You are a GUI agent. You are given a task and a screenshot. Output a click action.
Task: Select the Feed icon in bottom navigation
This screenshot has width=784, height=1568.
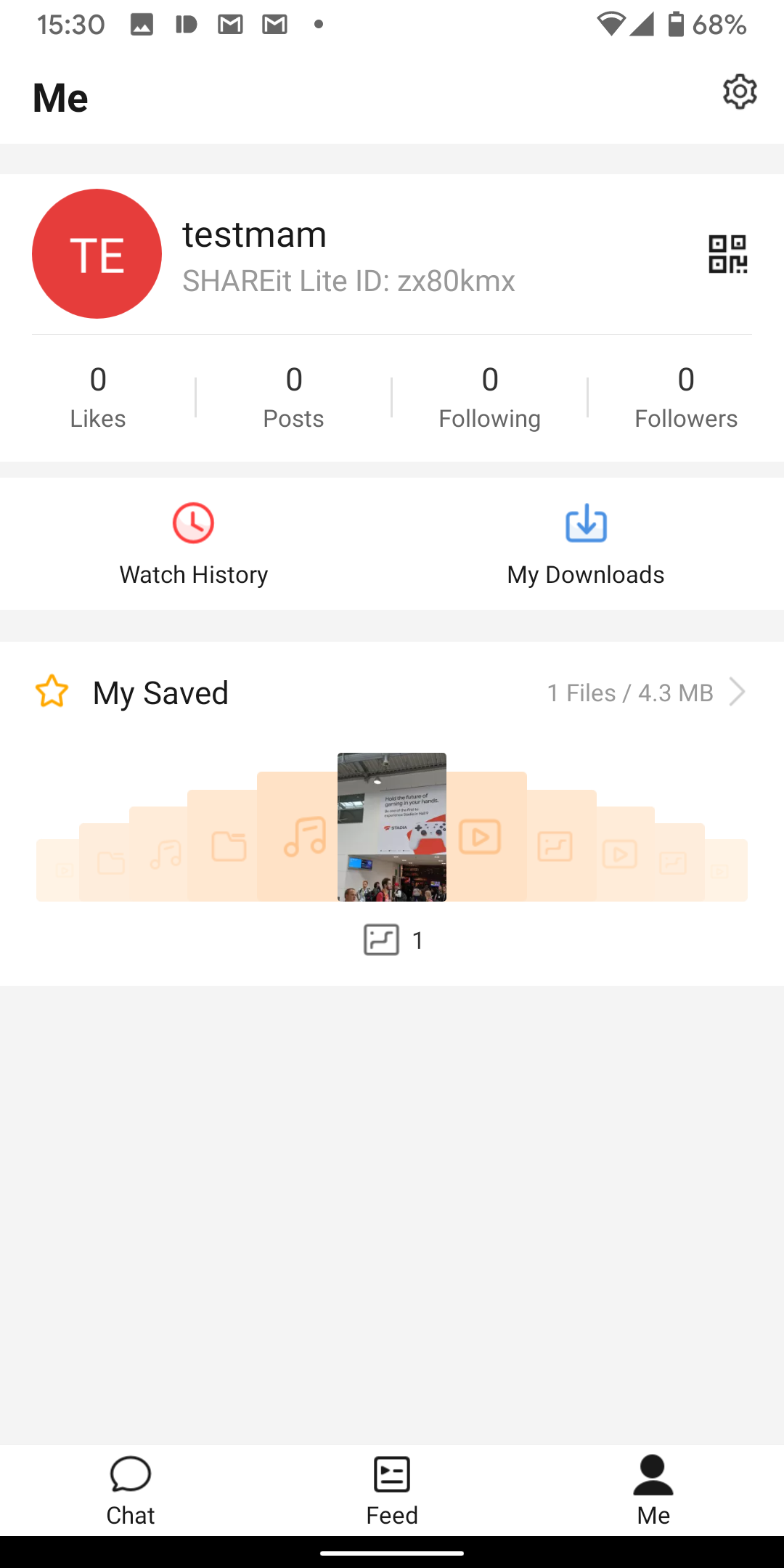(x=392, y=1474)
